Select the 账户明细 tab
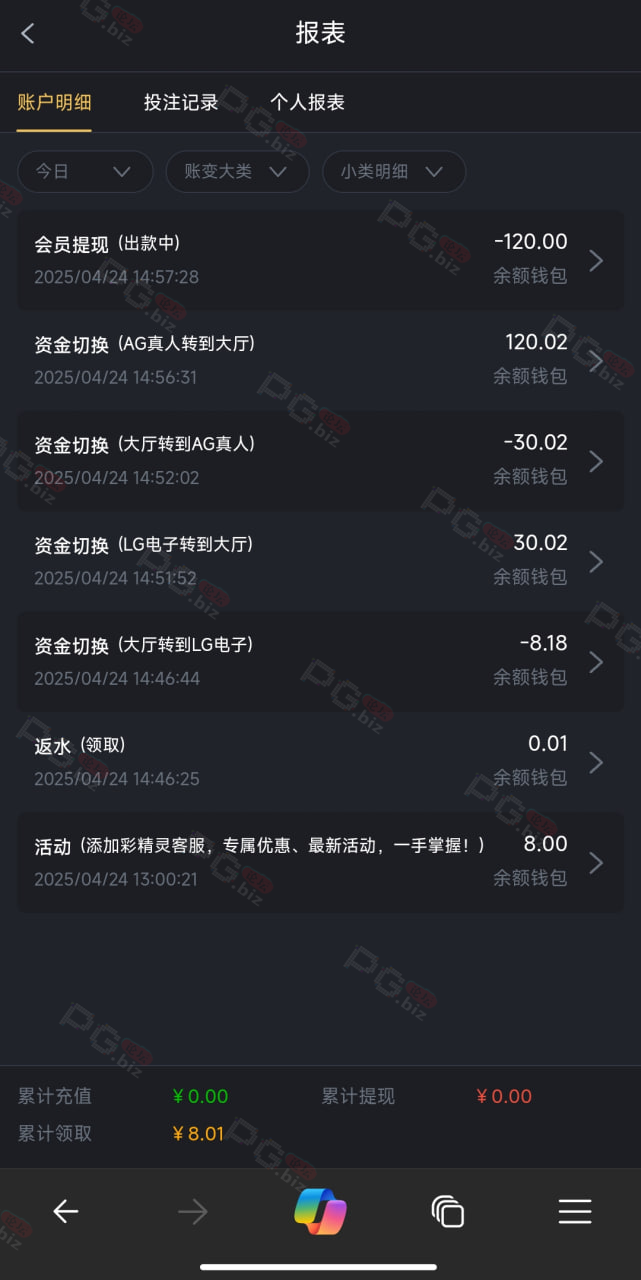 tap(55, 102)
